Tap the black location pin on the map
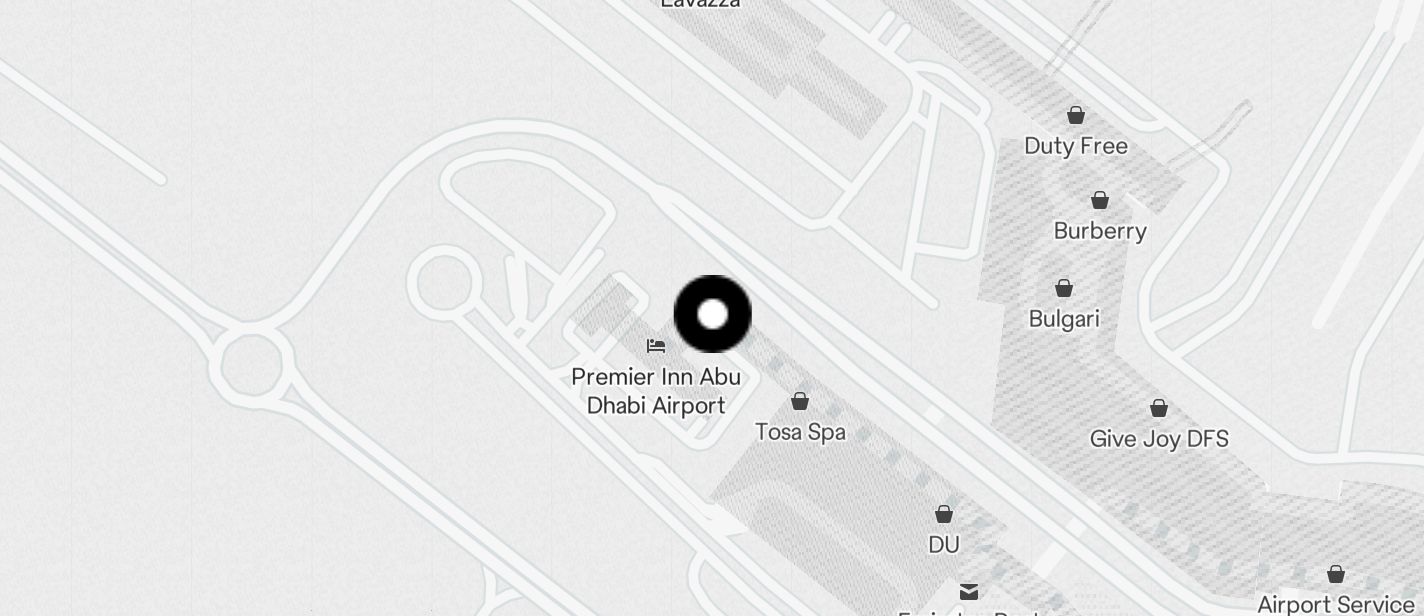This screenshot has width=1424, height=616. 713,314
